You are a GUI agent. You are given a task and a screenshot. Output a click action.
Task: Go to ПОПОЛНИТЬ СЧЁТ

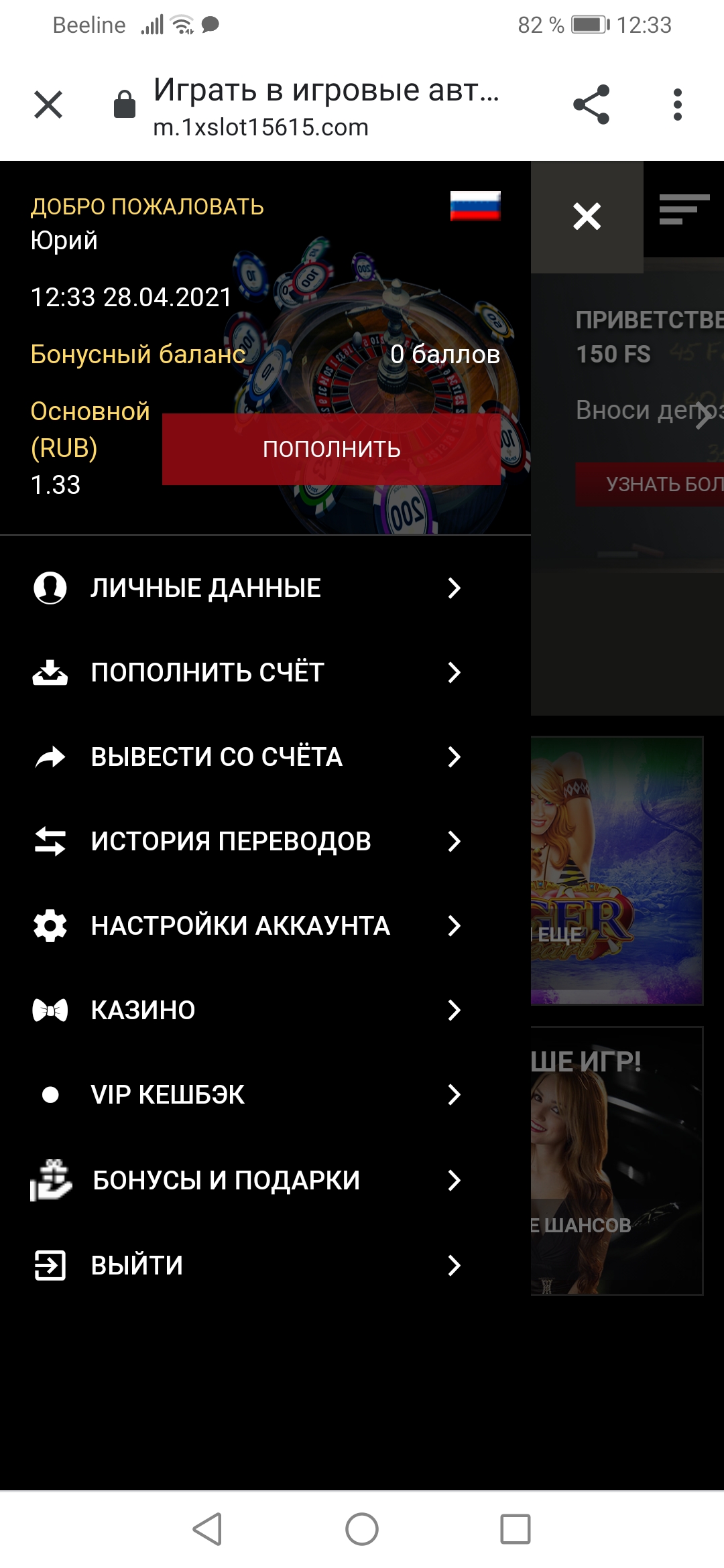pyautogui.click(x=248, y=673)
